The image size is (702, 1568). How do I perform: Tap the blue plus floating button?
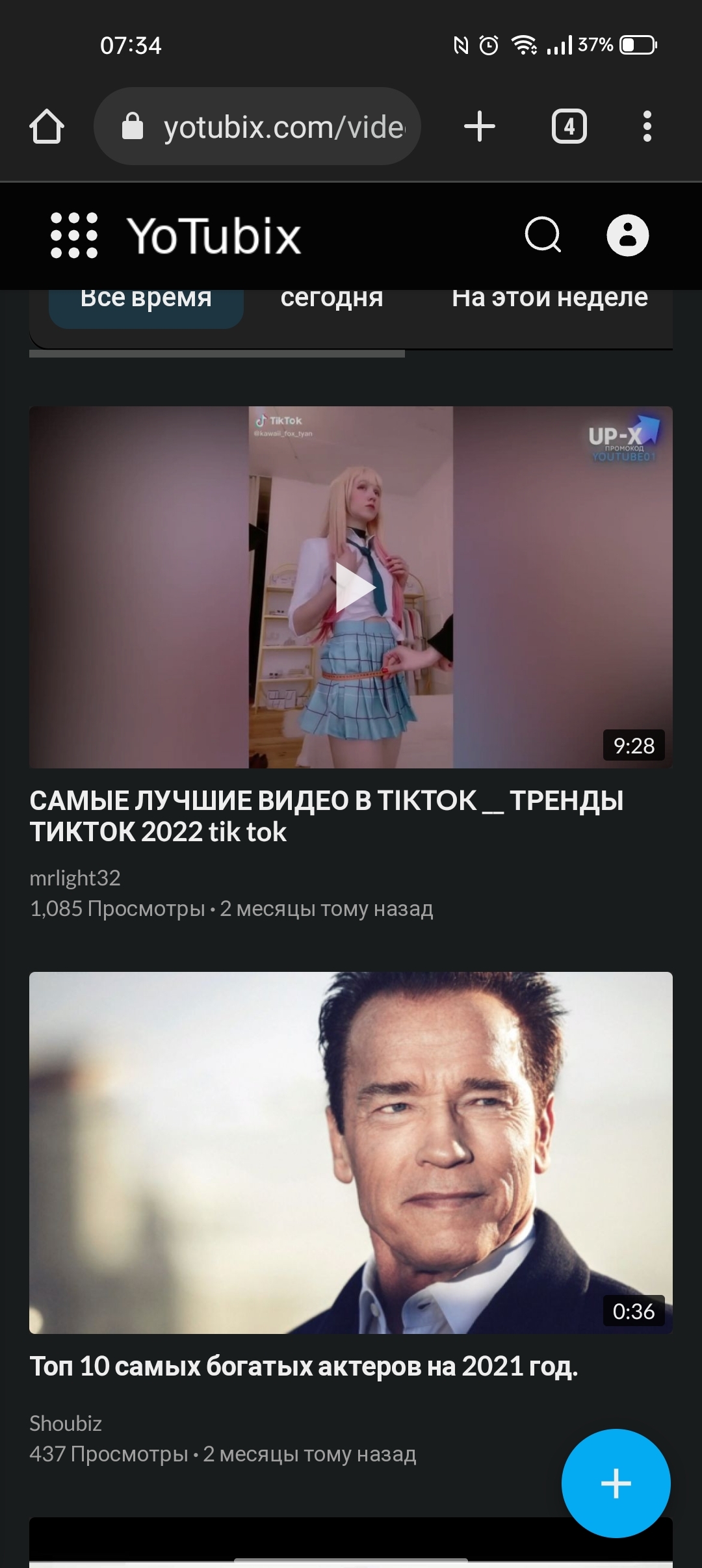point(616,1483)
